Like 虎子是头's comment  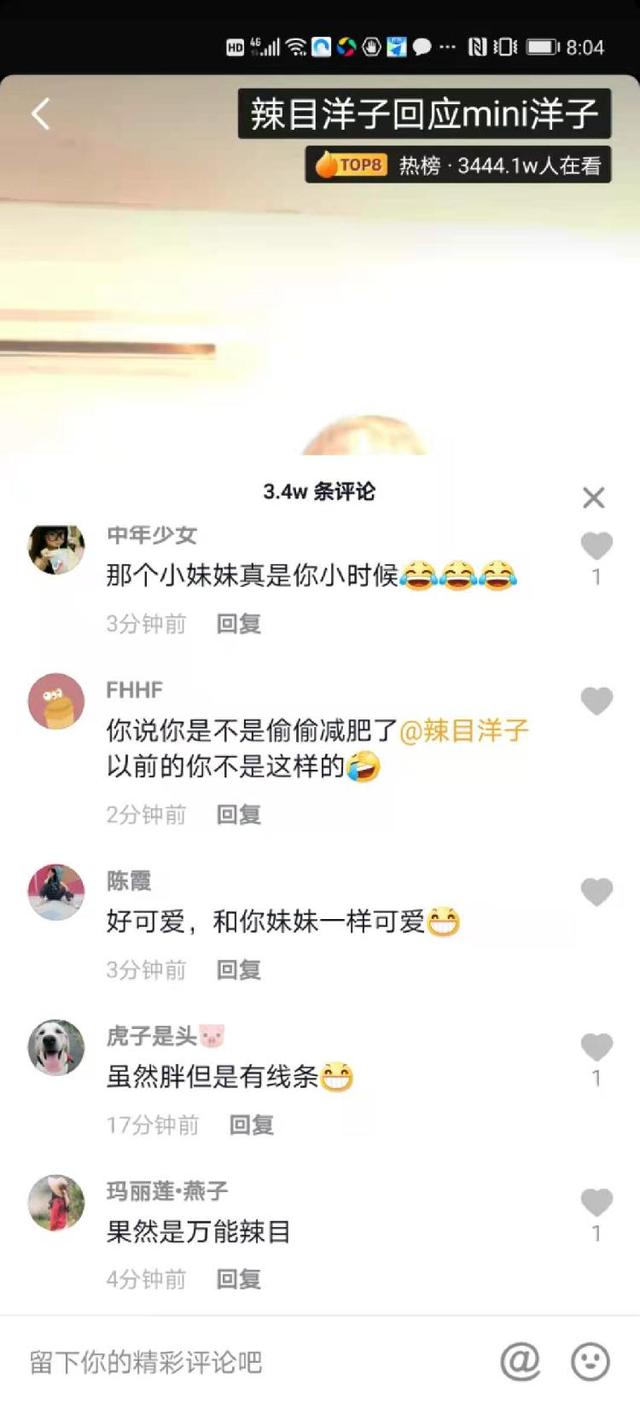(596, 1047)
